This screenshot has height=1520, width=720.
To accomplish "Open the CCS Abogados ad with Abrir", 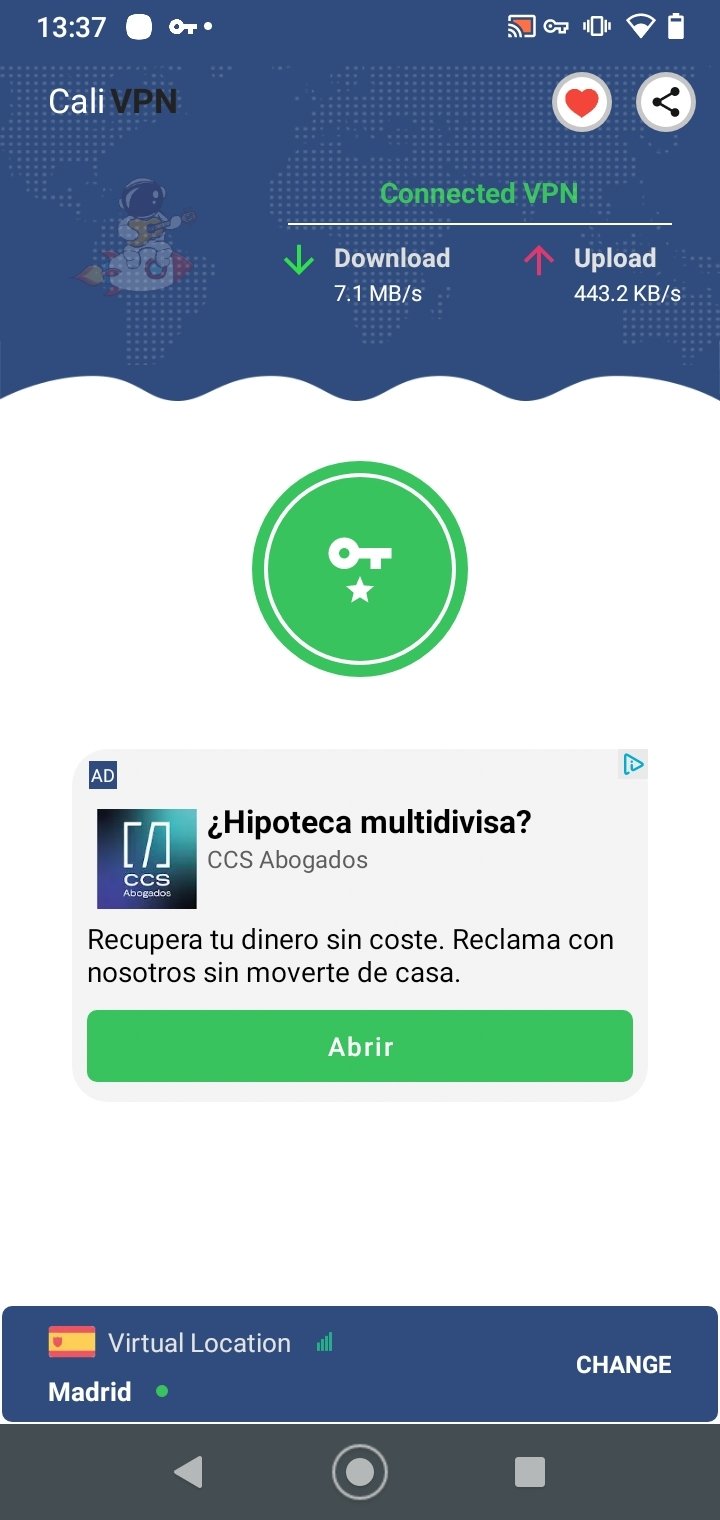I will 360,1046.
